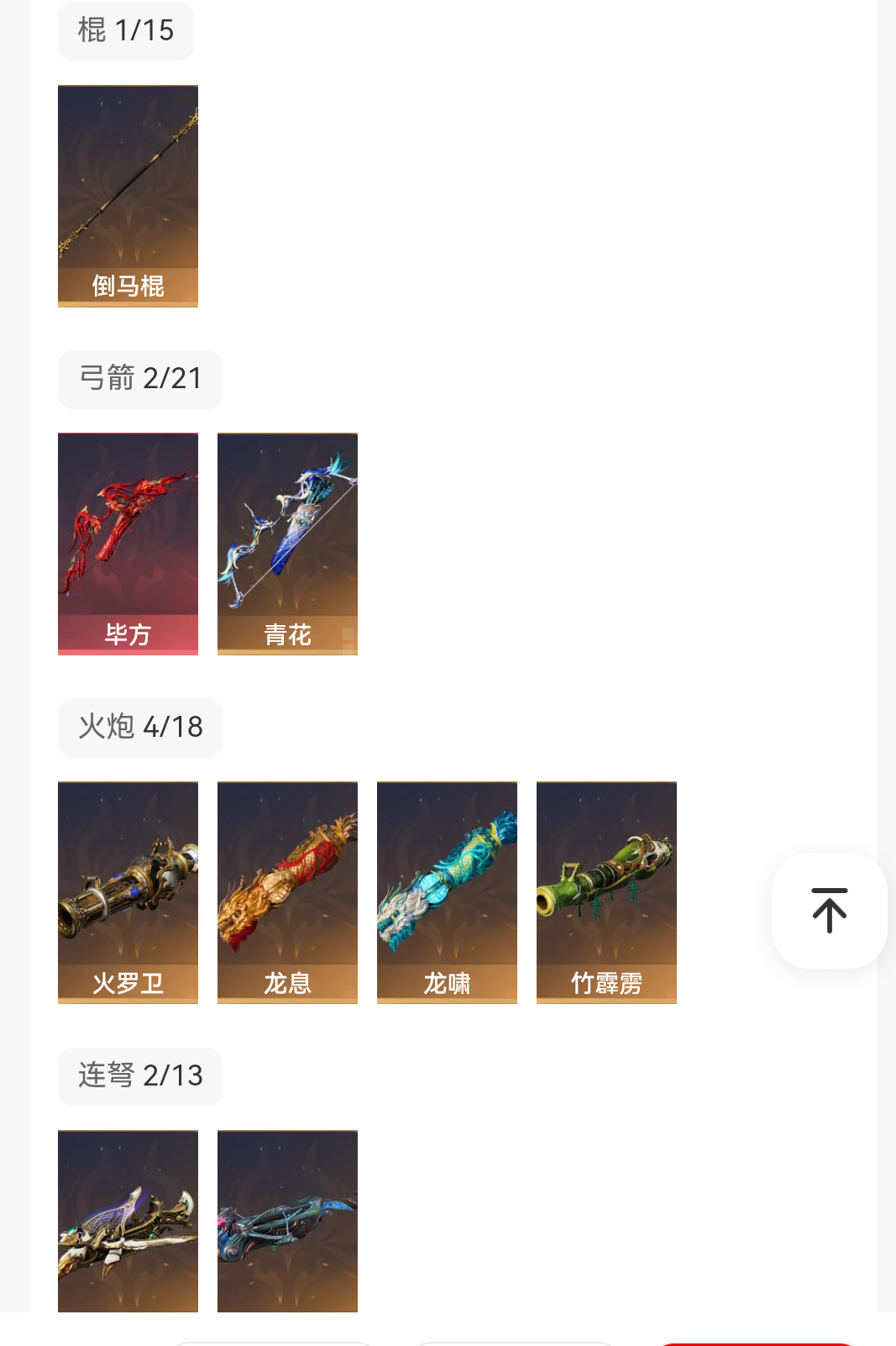
Task: Tap the 竹霹雳 cannon skin
Action: point(606,892)
